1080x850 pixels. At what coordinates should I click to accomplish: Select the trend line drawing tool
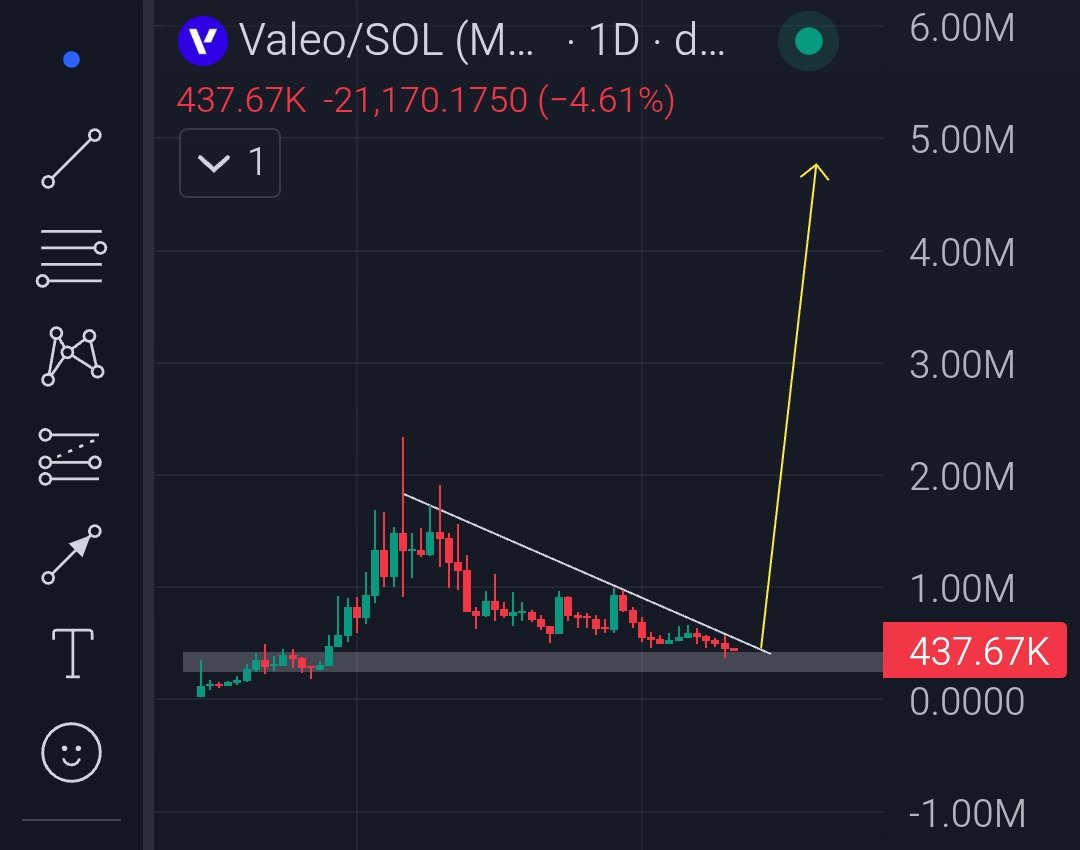coord(72,158)
